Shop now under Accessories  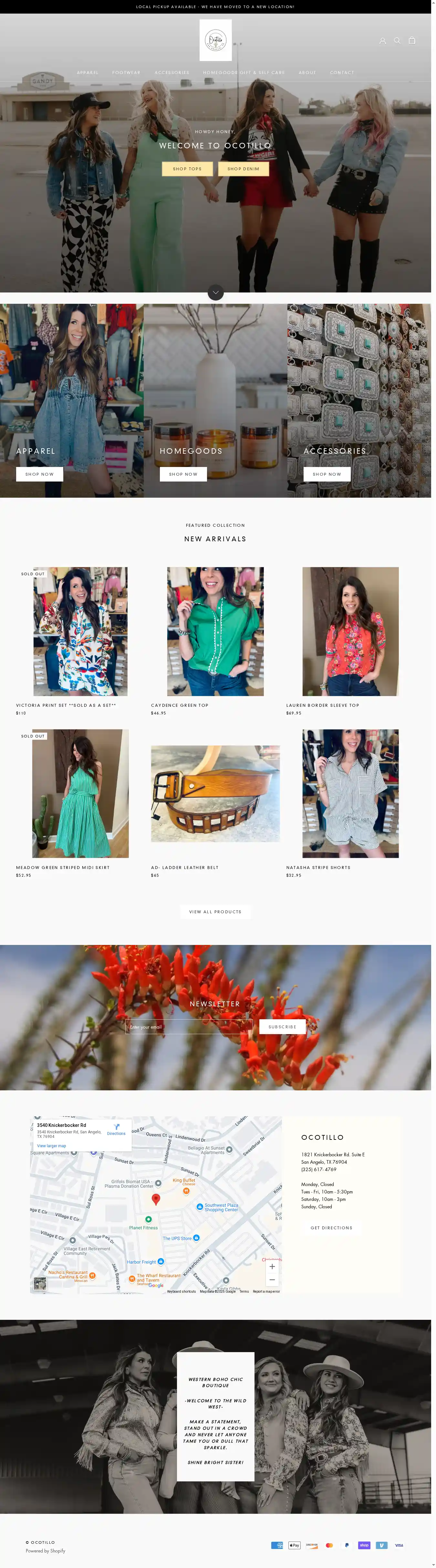pyautogui.click(x=327, y=474)
